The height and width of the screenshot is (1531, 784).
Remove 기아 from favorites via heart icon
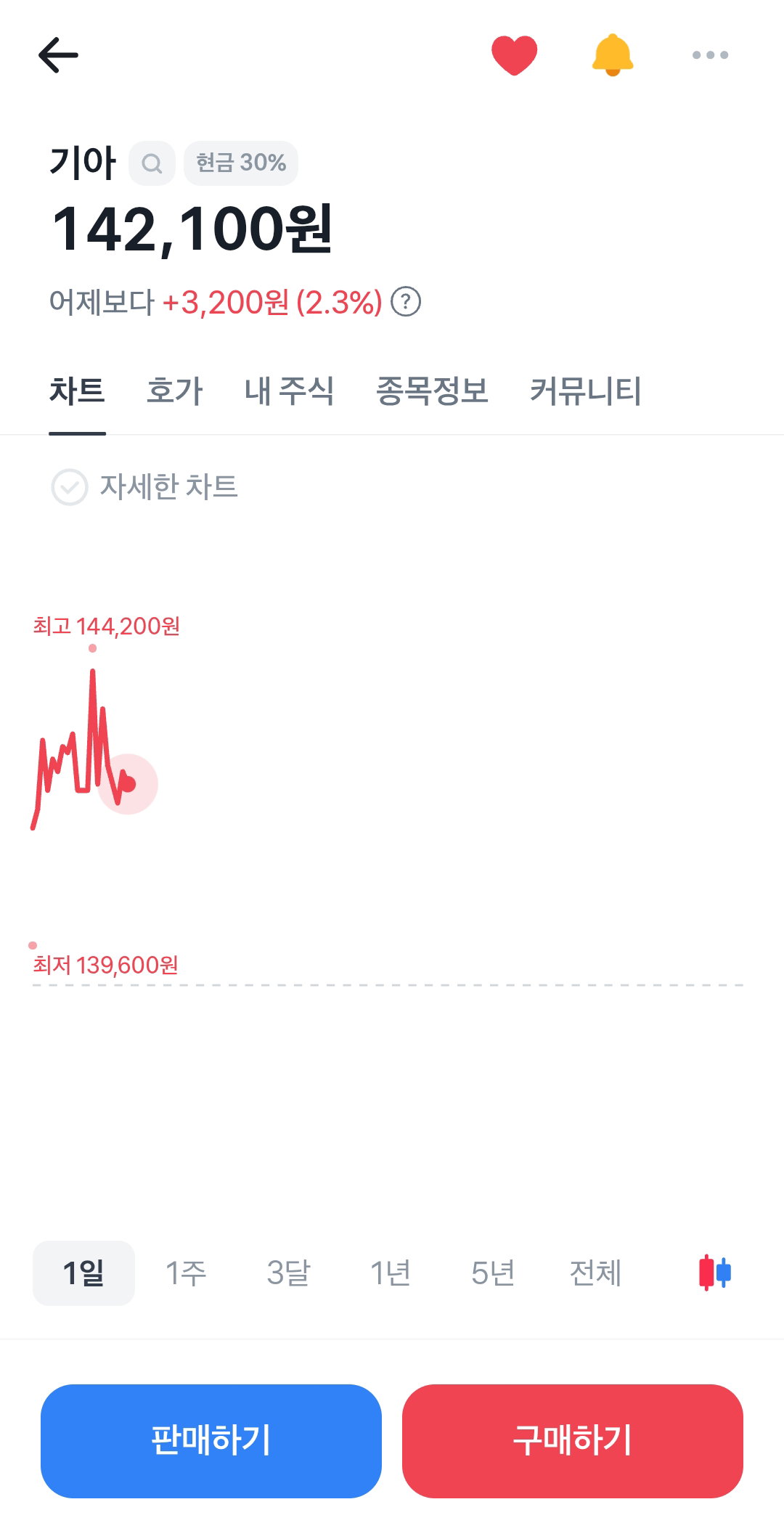[514, 55]
